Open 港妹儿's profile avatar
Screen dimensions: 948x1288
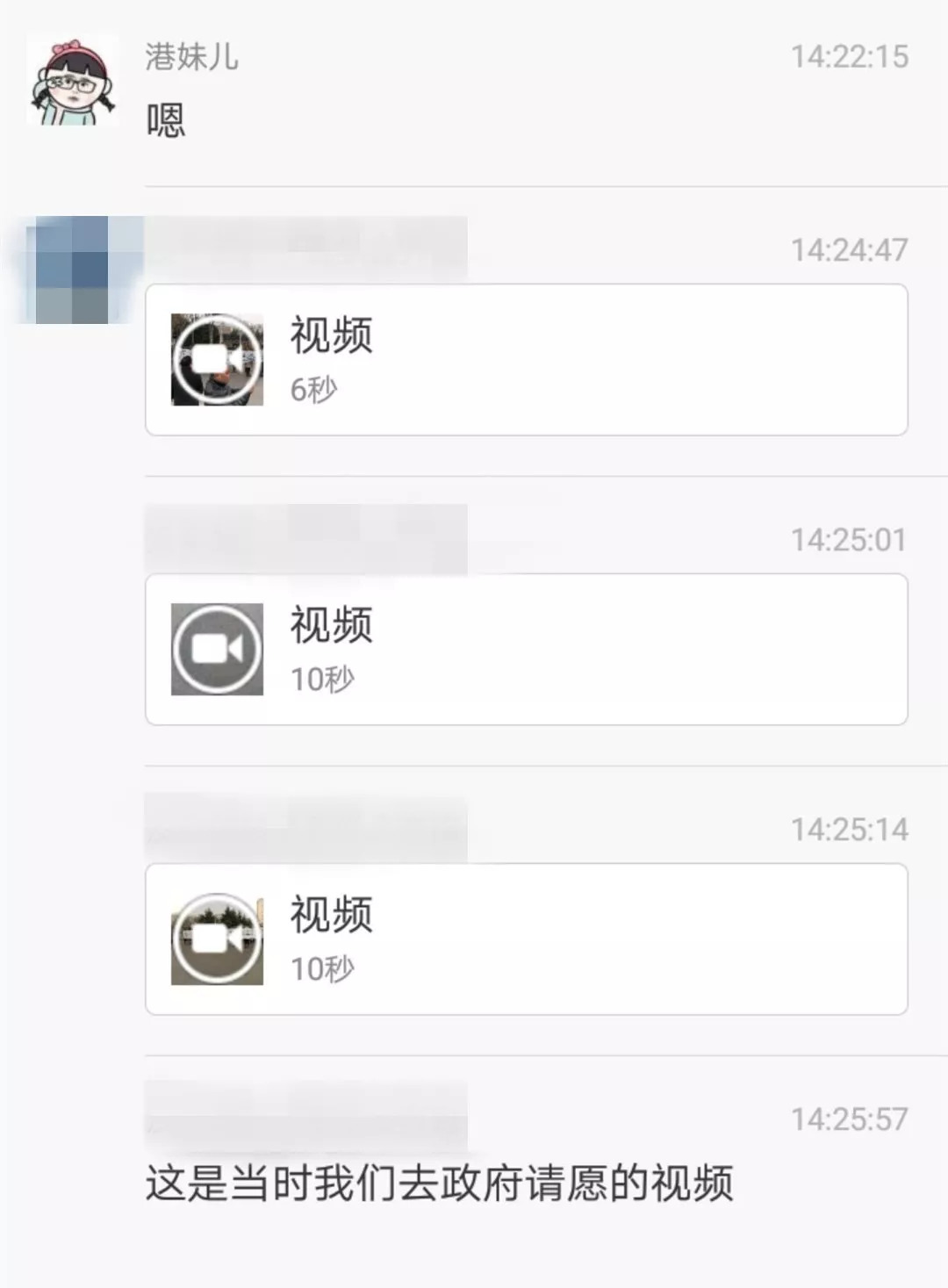(72, 82)
